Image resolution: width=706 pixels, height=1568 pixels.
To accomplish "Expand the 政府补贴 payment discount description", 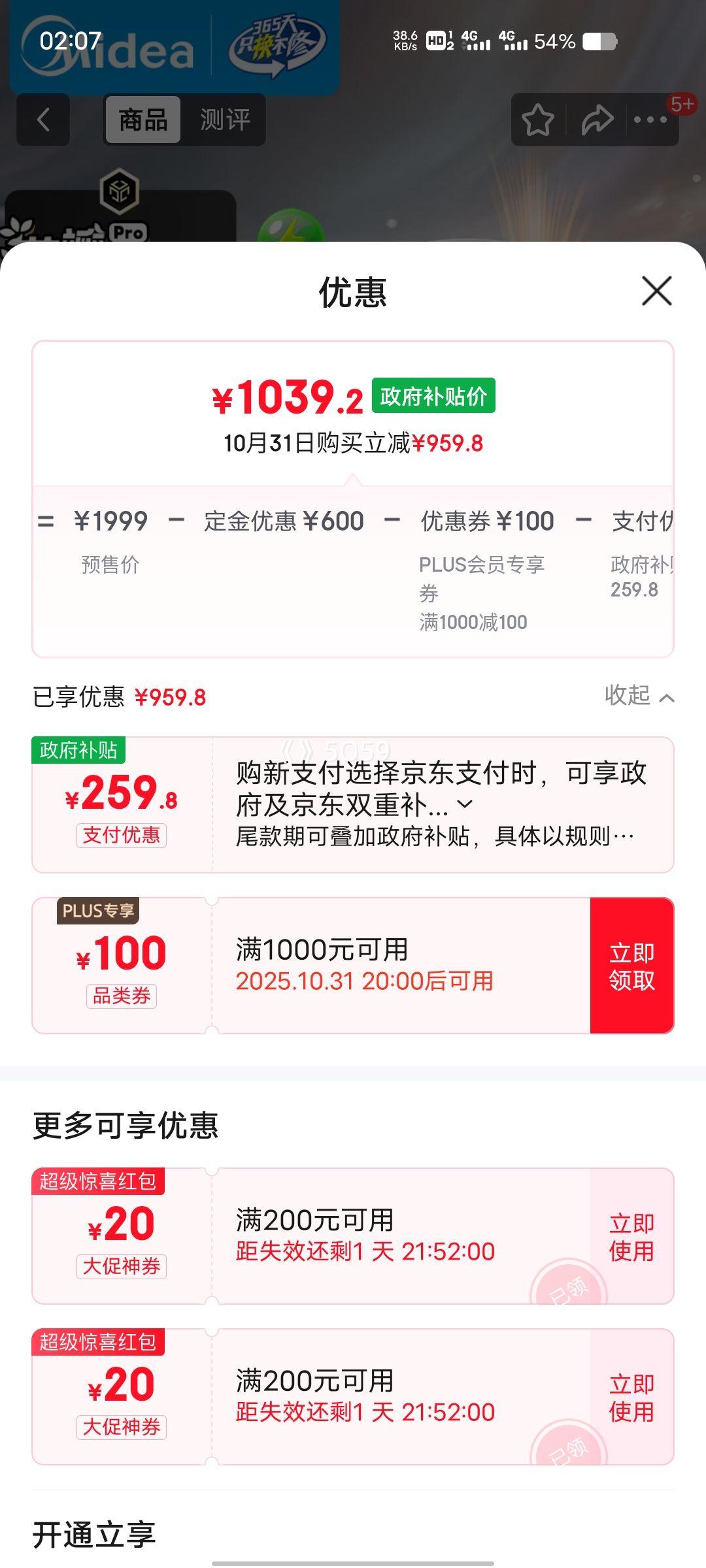I will click(465, 804).
